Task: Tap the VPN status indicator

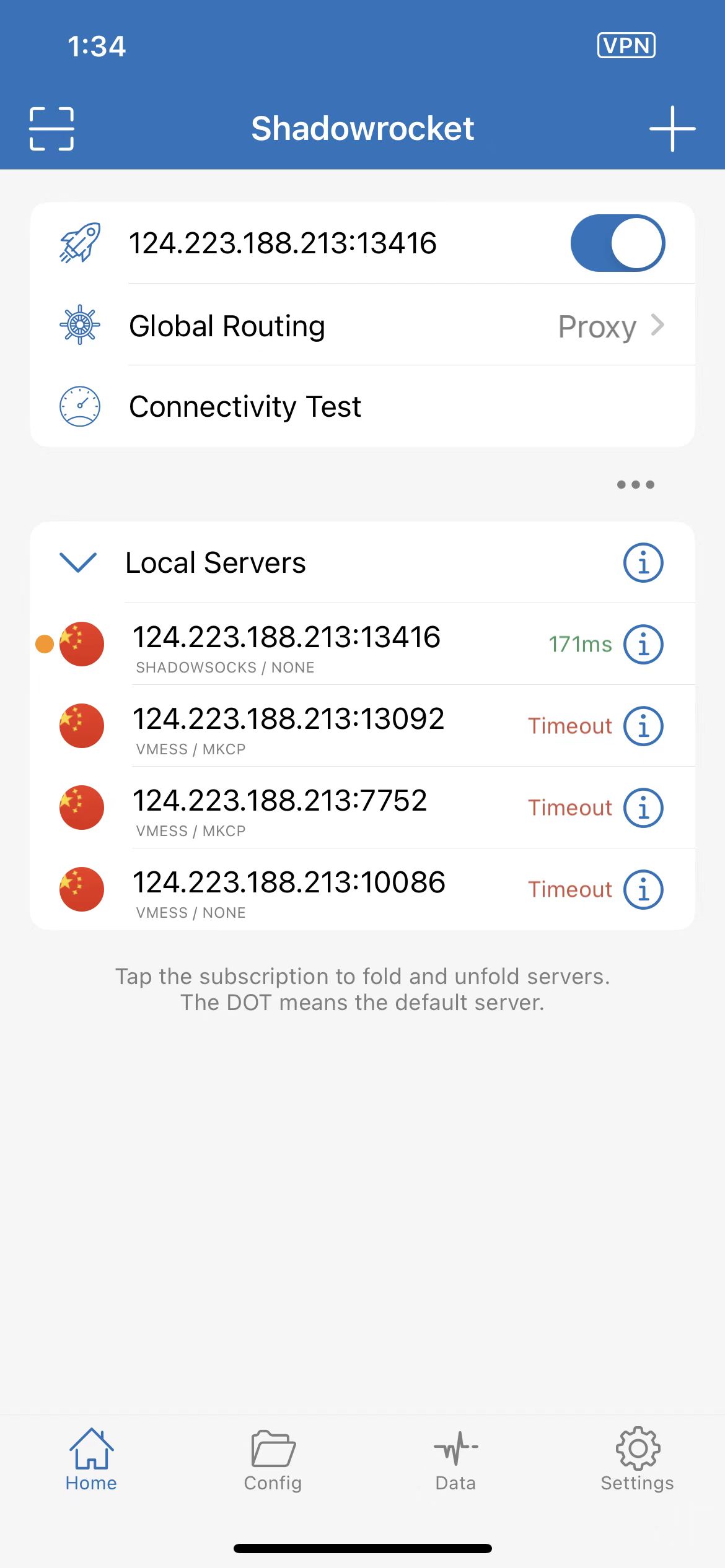Action: click(x=626, y=45)
